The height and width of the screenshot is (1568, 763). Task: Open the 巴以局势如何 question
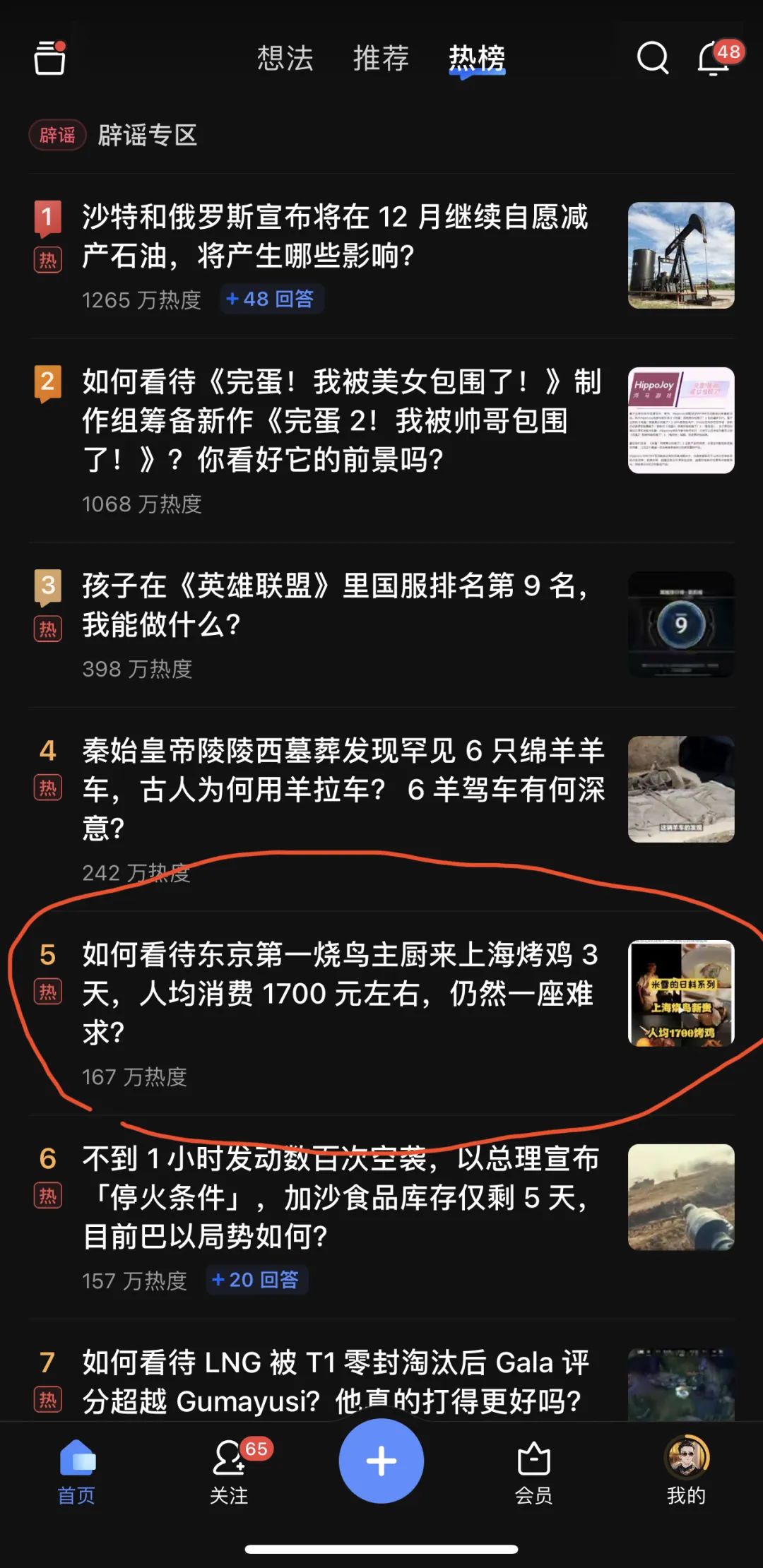341,1196
